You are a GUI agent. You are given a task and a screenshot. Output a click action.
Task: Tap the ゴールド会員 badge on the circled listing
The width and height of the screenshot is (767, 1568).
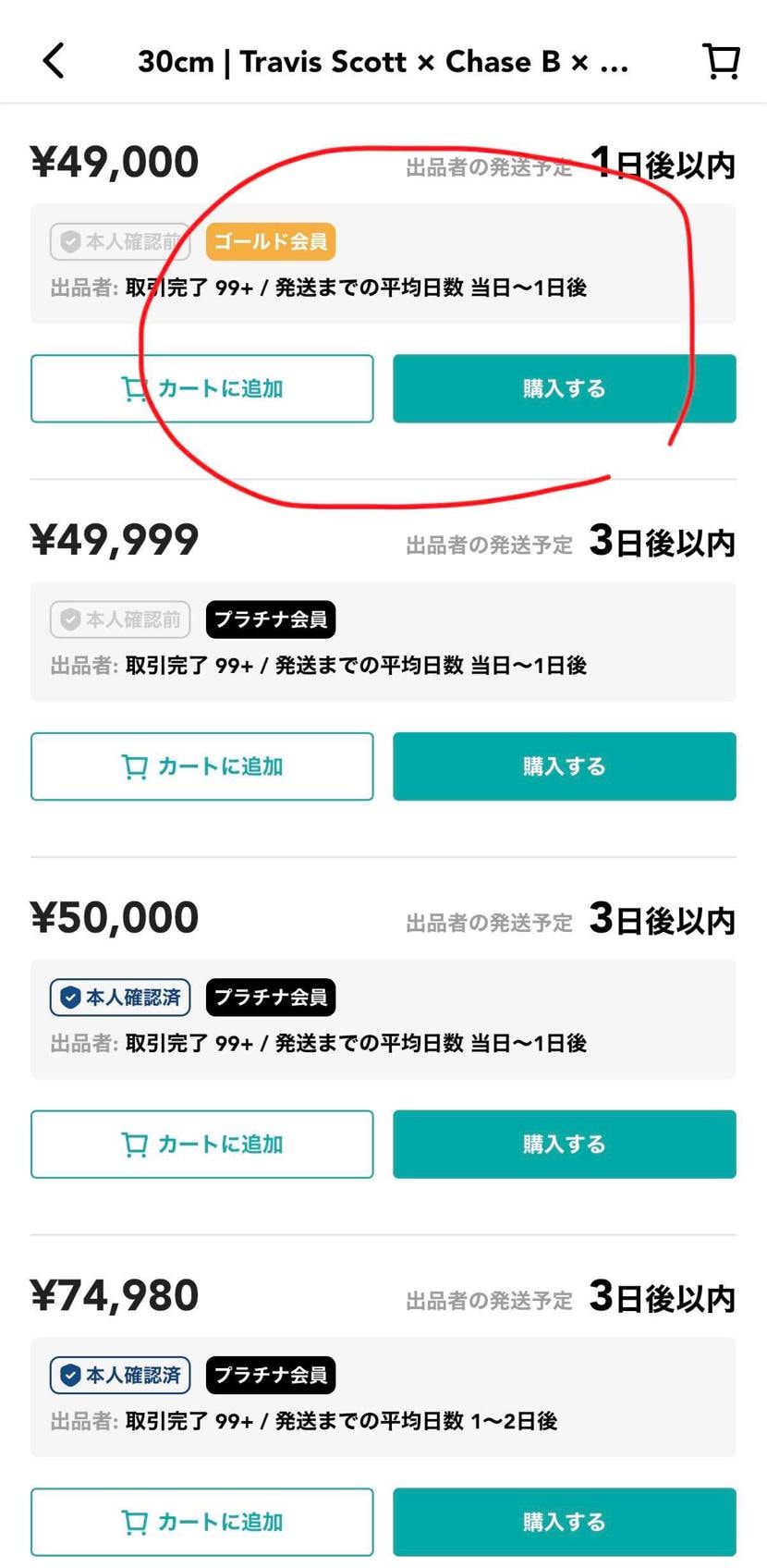click(x=270, y=241)
